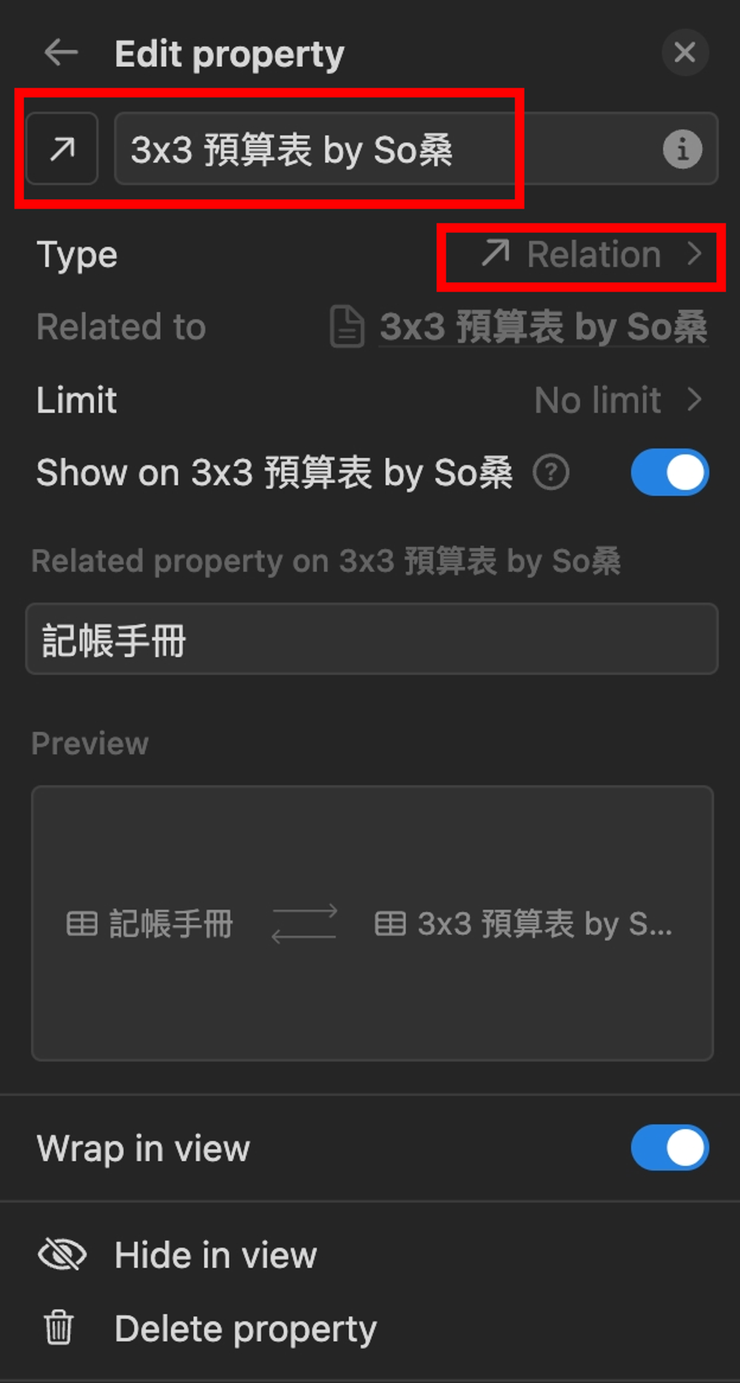Image resolution: width=740 pixels, height=1383 pixels.
Task: Close the Edit property panel
Action: pos(685,53)
